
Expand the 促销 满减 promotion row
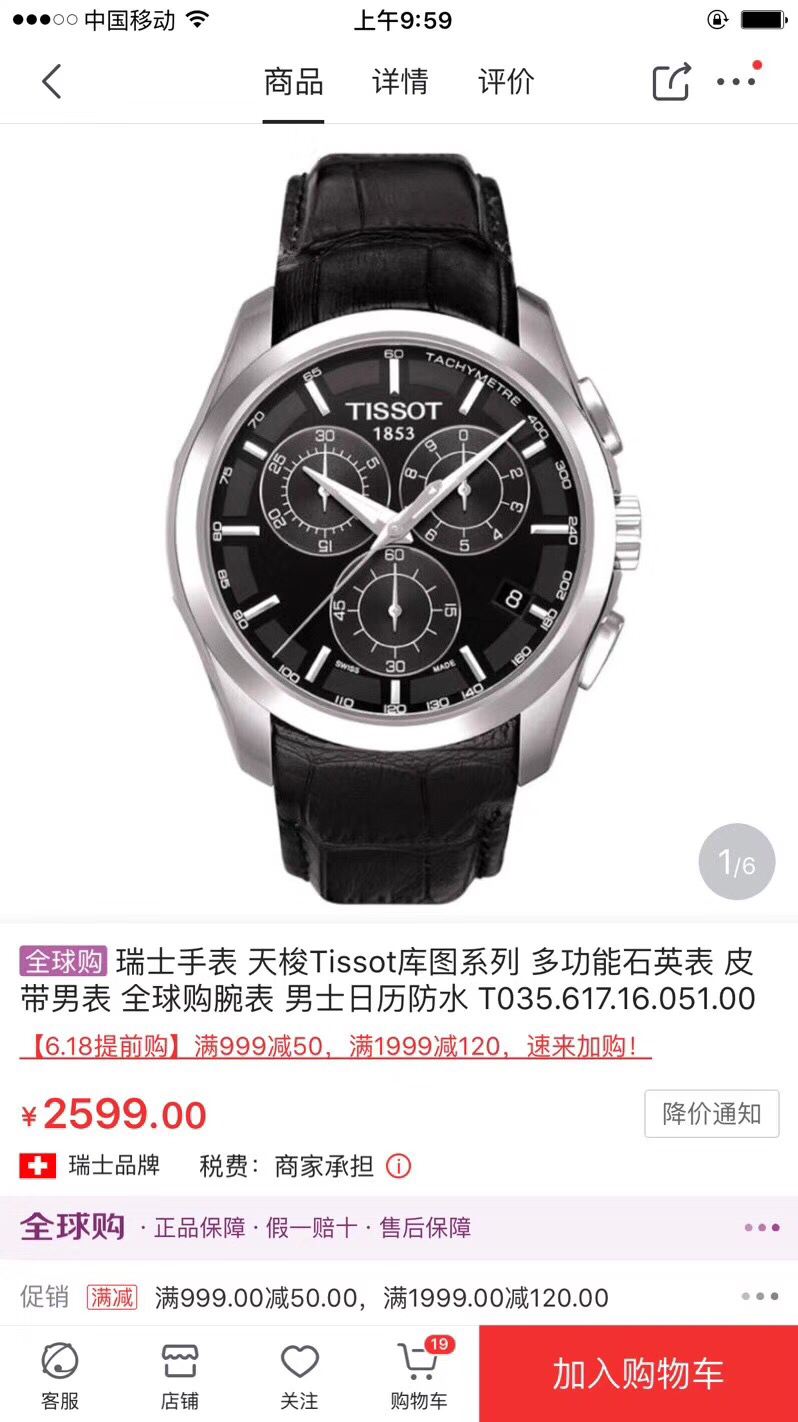click(759, 1297)
